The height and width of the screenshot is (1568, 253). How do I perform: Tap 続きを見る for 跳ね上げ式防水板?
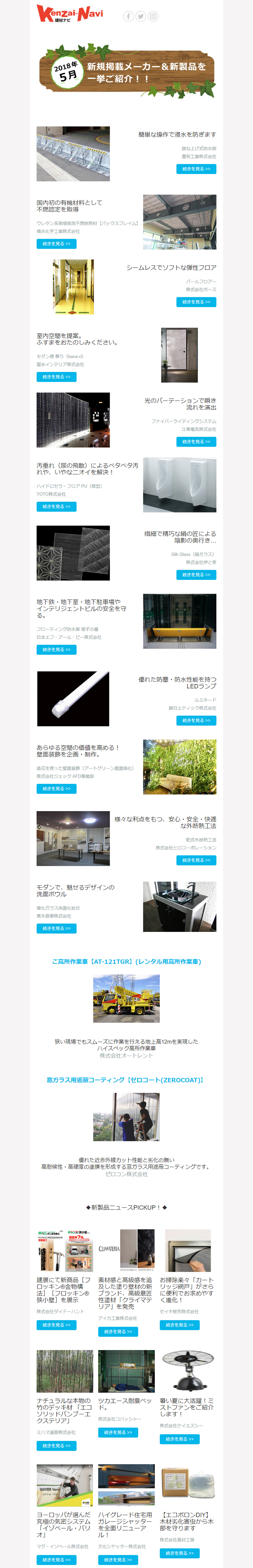point(196,169)
